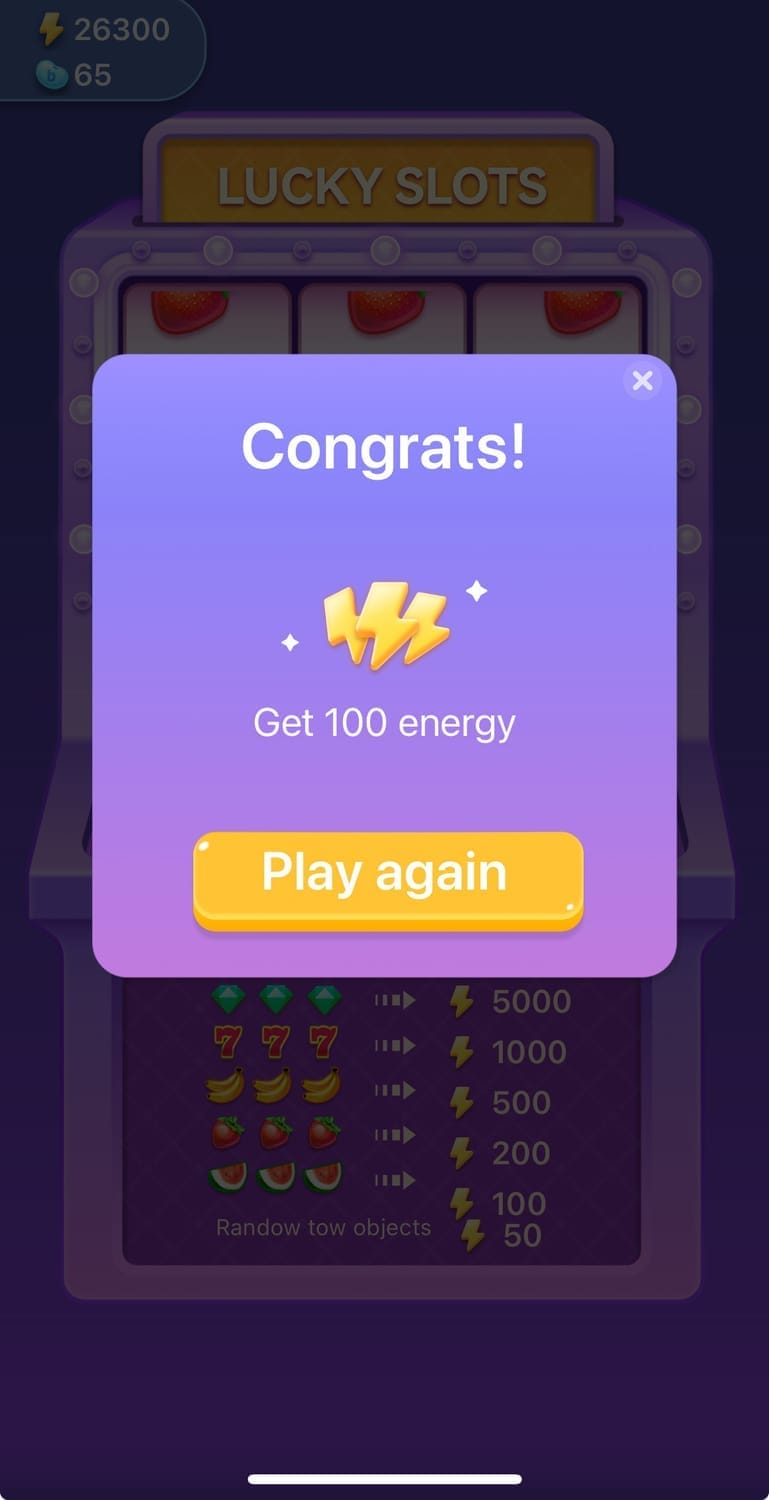769x1500 pixels.
Task: Close the Congrats dialog
Action: click(642, 380)
